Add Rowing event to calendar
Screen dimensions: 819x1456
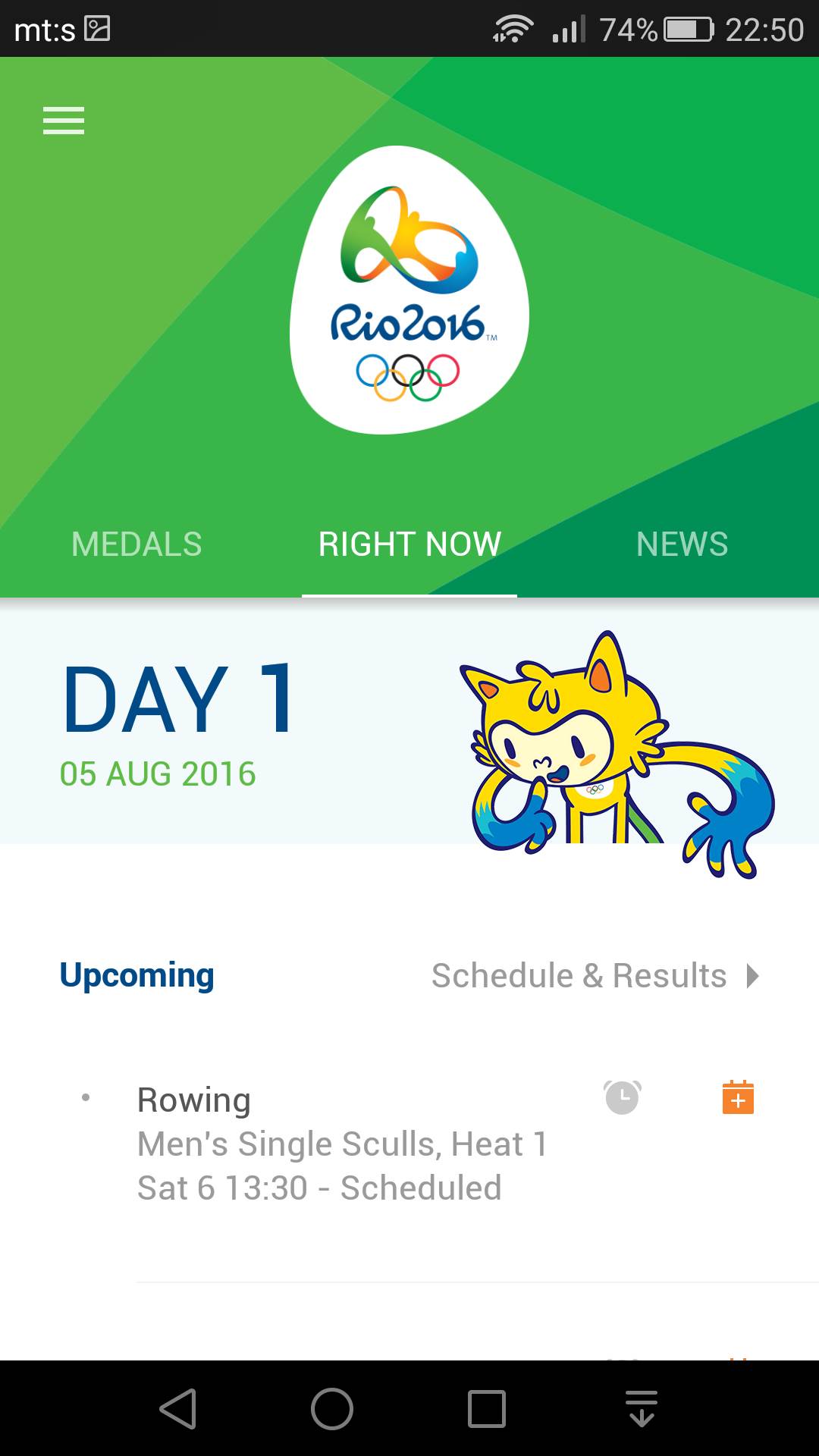738,1097
